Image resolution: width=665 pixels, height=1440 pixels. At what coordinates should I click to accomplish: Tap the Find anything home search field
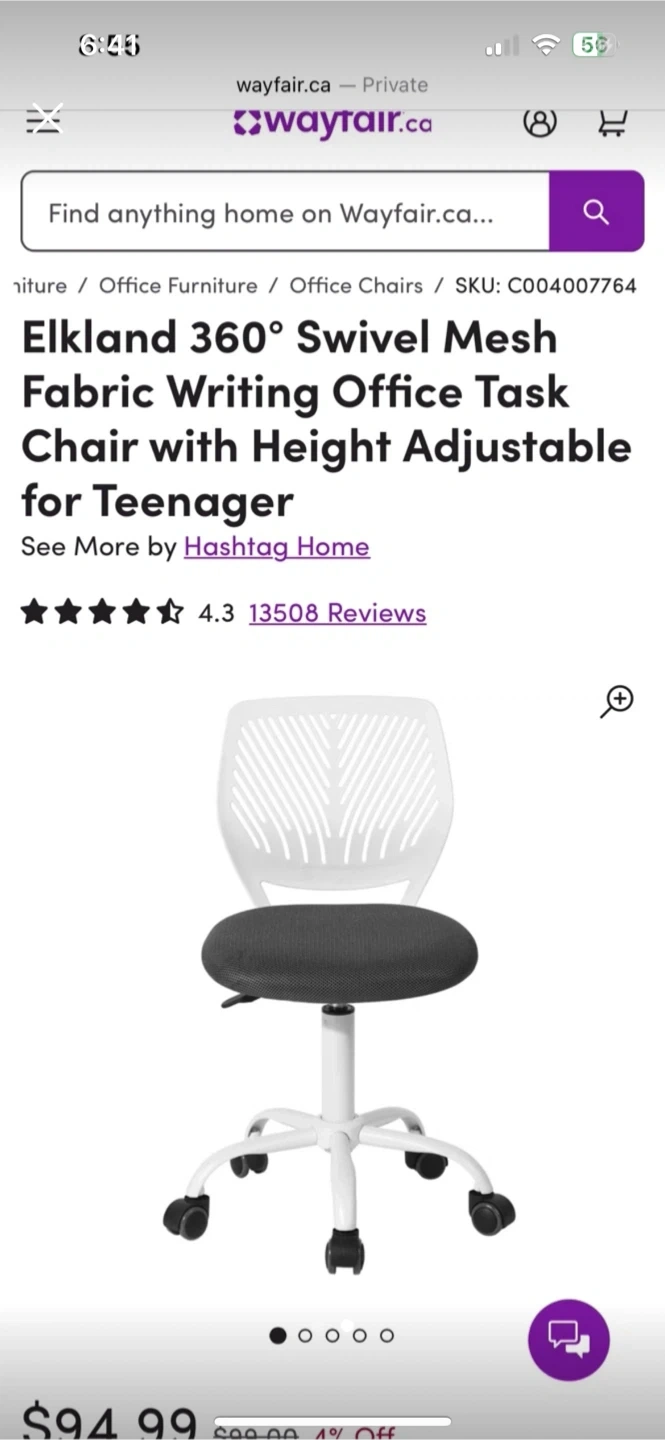[x=286, y=211]
